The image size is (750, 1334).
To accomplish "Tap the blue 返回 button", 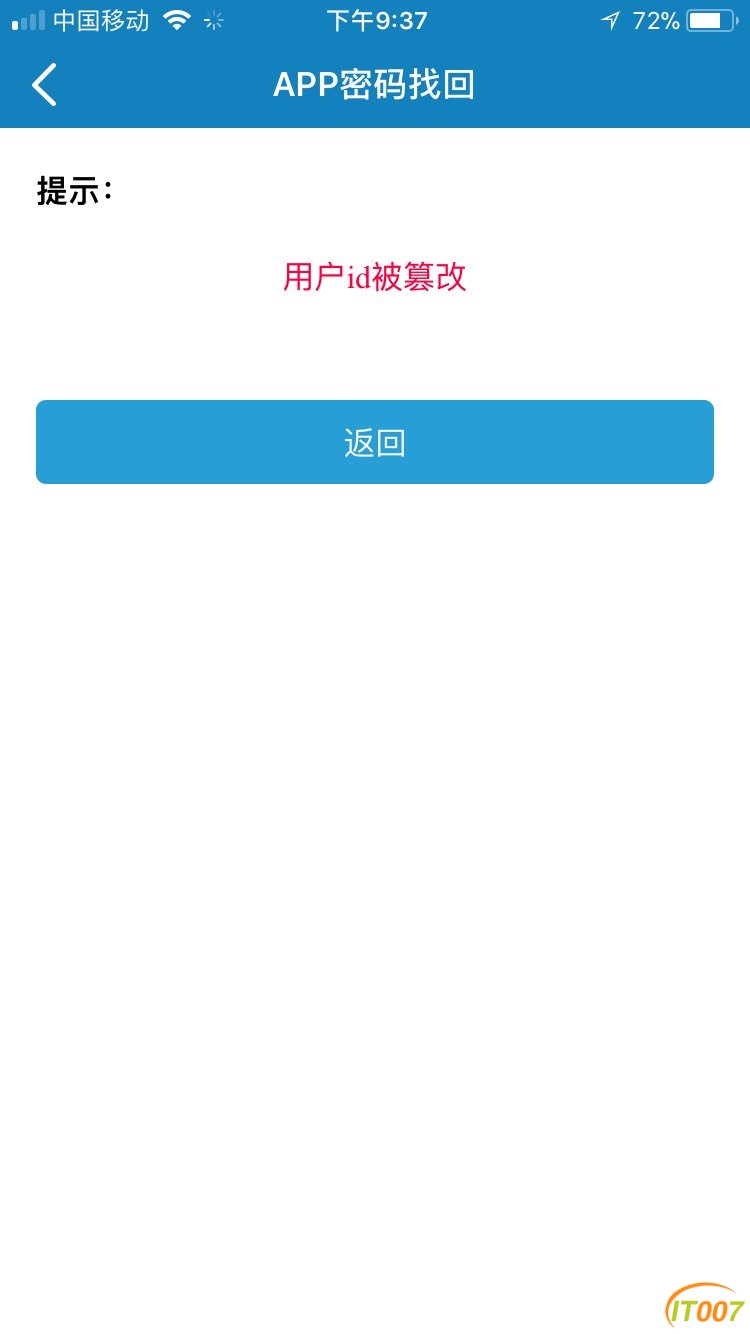I will [375, 442].
